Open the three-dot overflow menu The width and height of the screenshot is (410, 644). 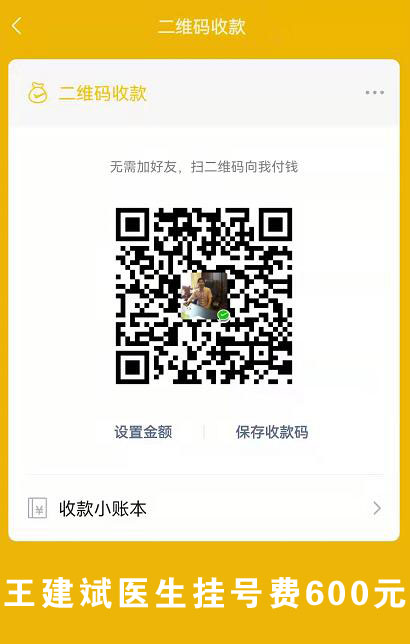click(375, 93)
